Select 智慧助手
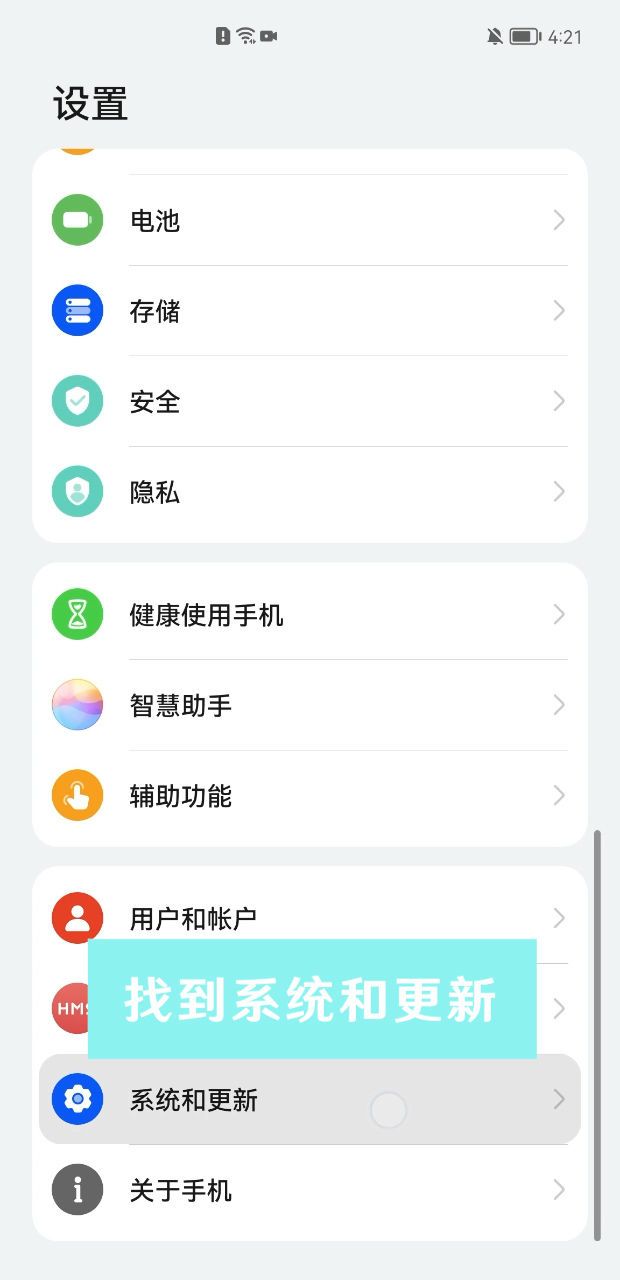Screen dimensions: 620x1280 pyautogui.click(x=310, y=706)
